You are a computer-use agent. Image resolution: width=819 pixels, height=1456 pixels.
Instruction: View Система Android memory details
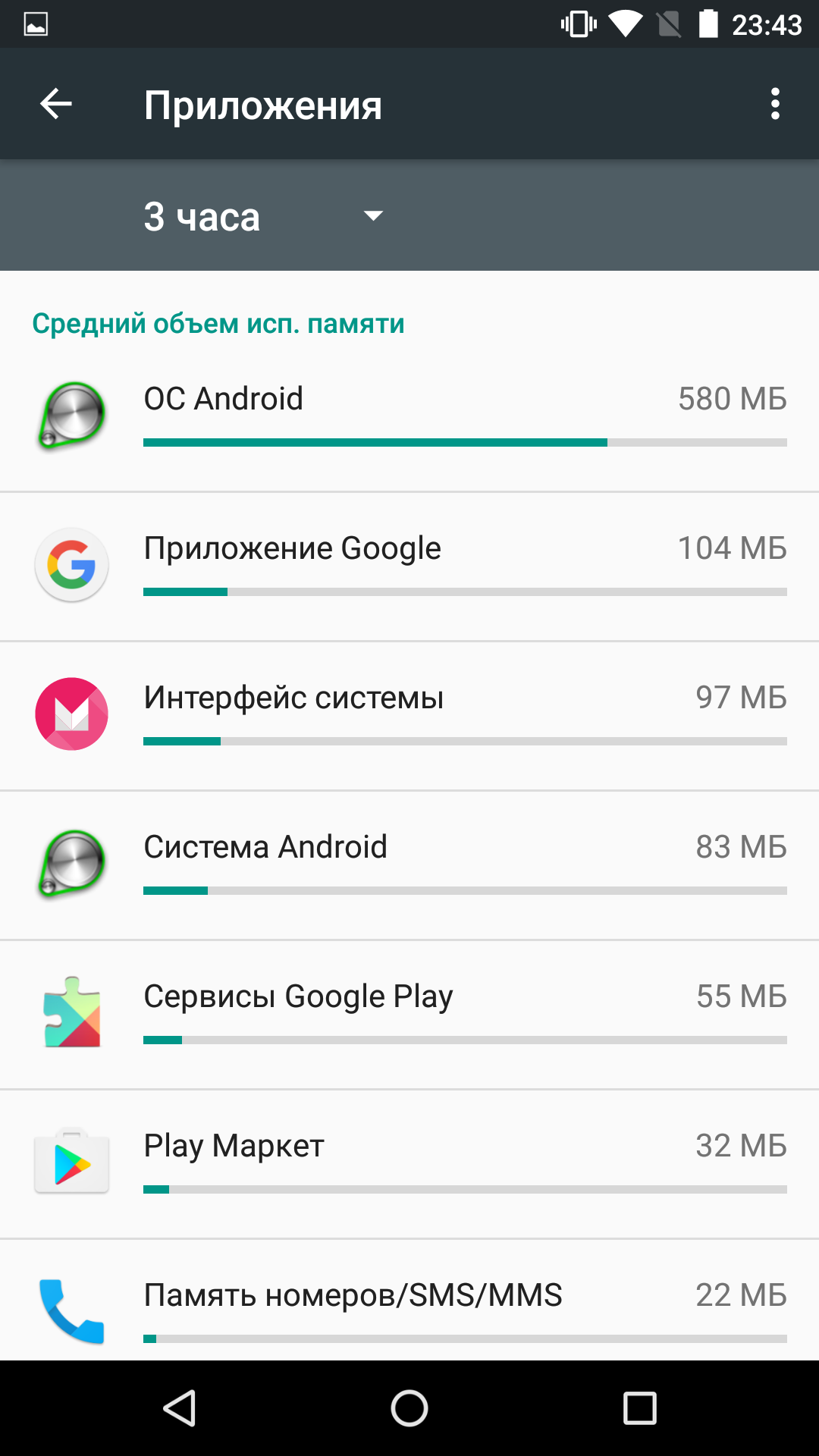(x=409, y=864)
